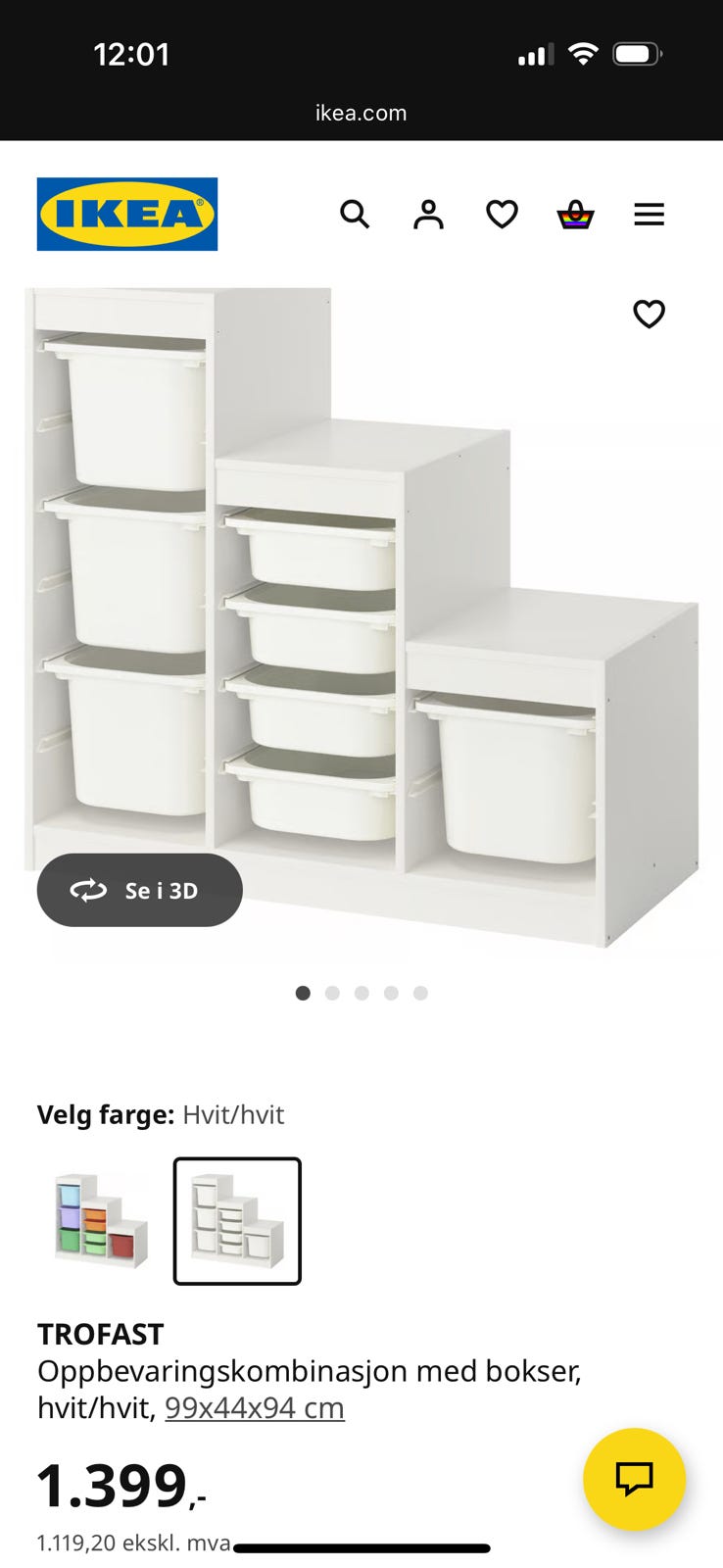723x1568 pixels.
Task: Click the IKEA logo
Action: pos(126,214)
